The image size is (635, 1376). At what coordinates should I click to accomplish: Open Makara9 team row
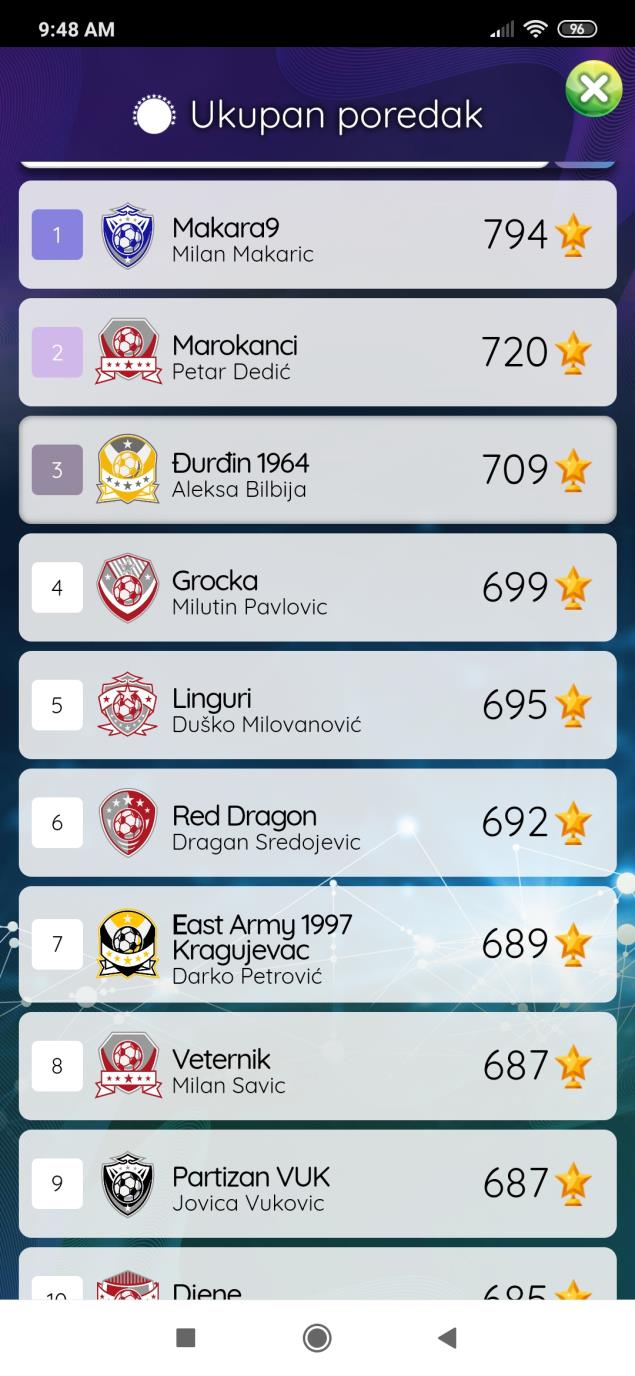(x=317, y=235)
